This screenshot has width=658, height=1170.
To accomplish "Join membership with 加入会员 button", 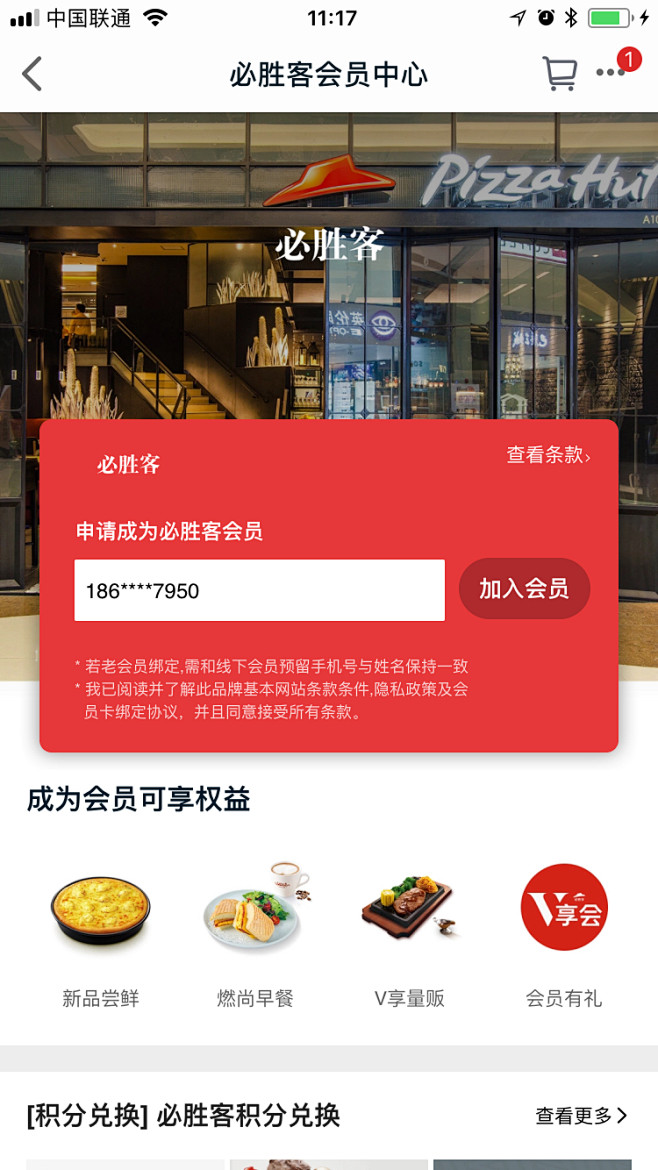I will point(524,588).
